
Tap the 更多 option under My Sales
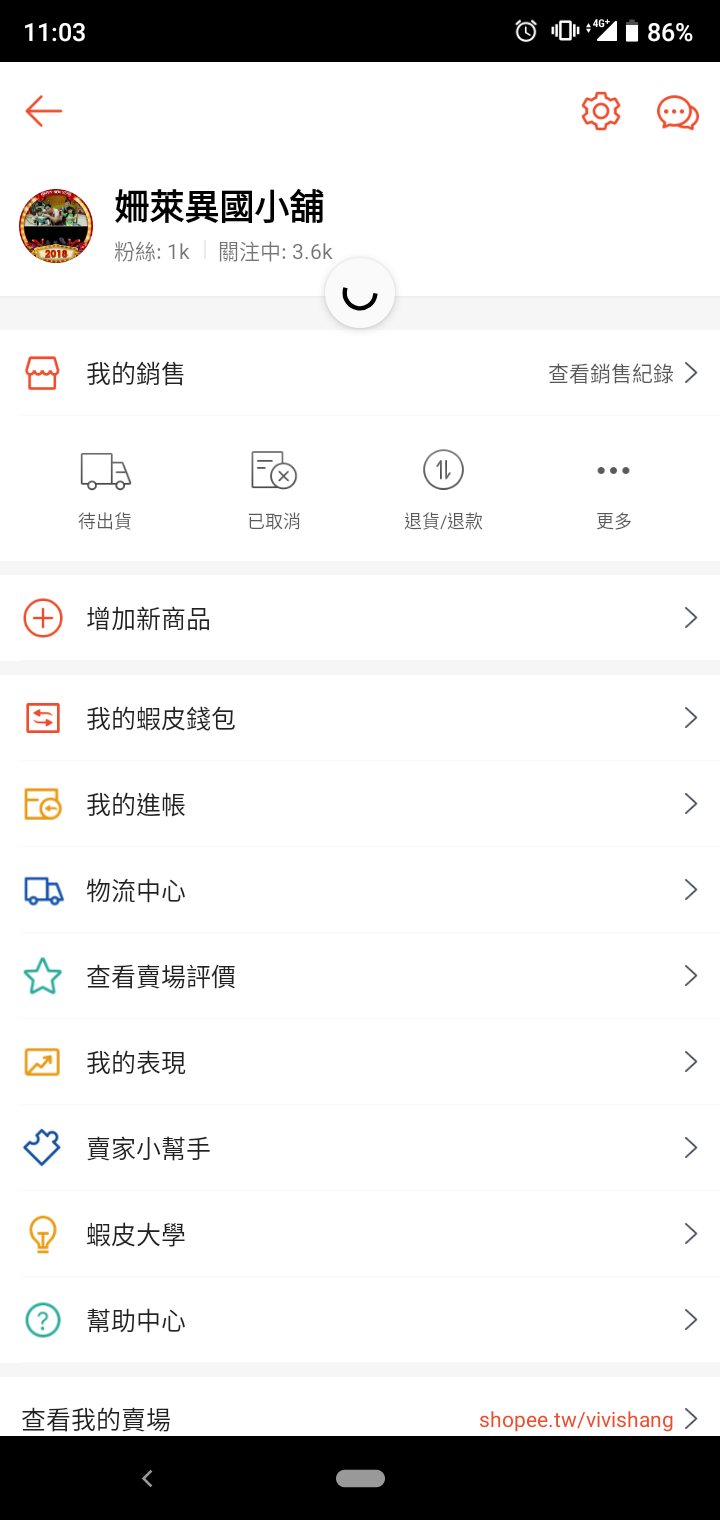point(613,489)
